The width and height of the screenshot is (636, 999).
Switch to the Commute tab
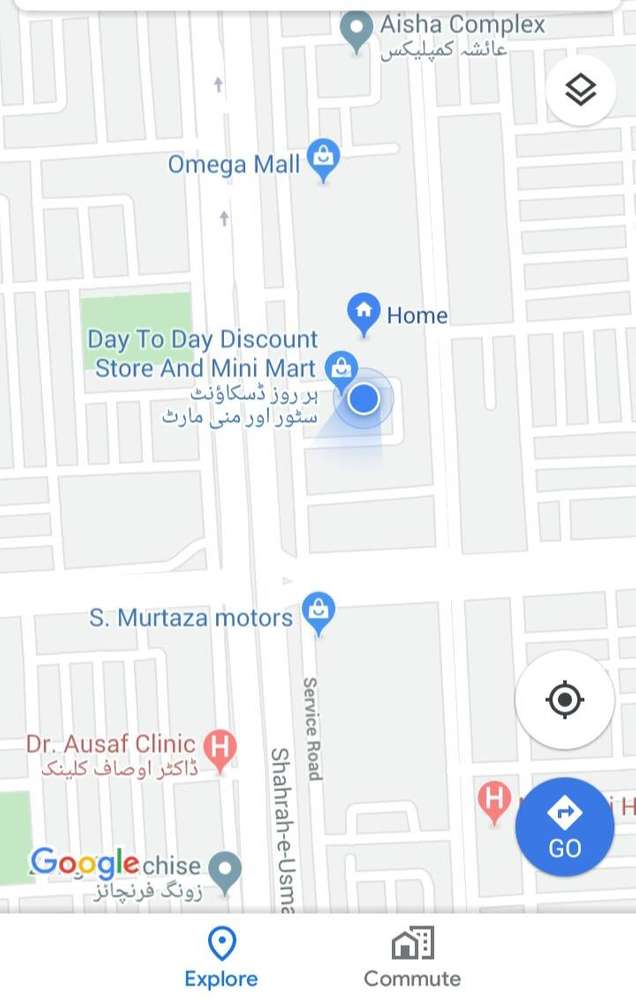coord(412,957)
